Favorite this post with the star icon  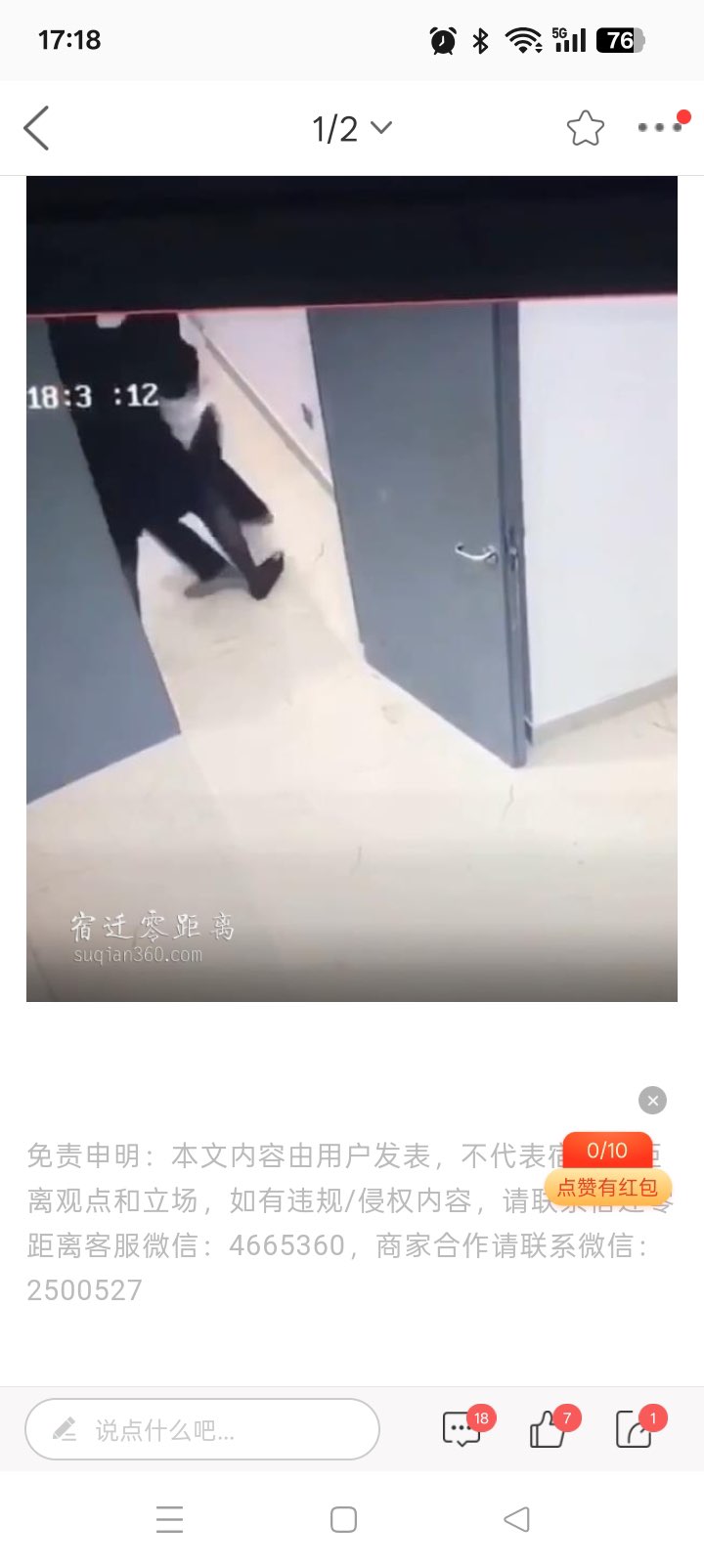(585, 128)
